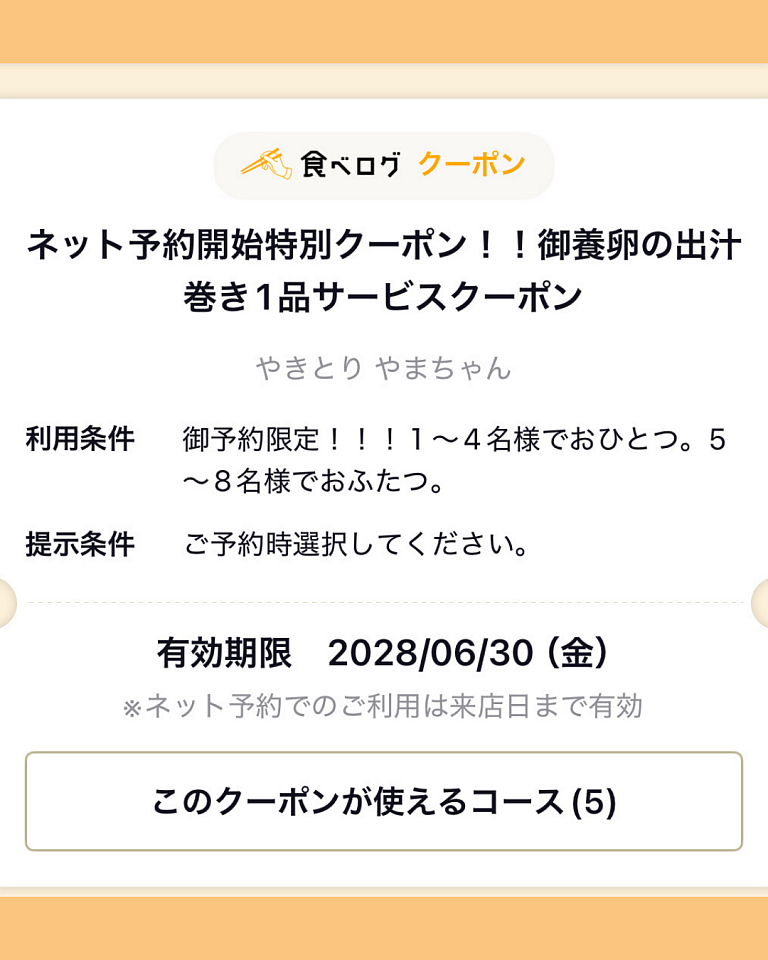Open the courses this coupon applies to
768x960 pixels.
[384, 801]
